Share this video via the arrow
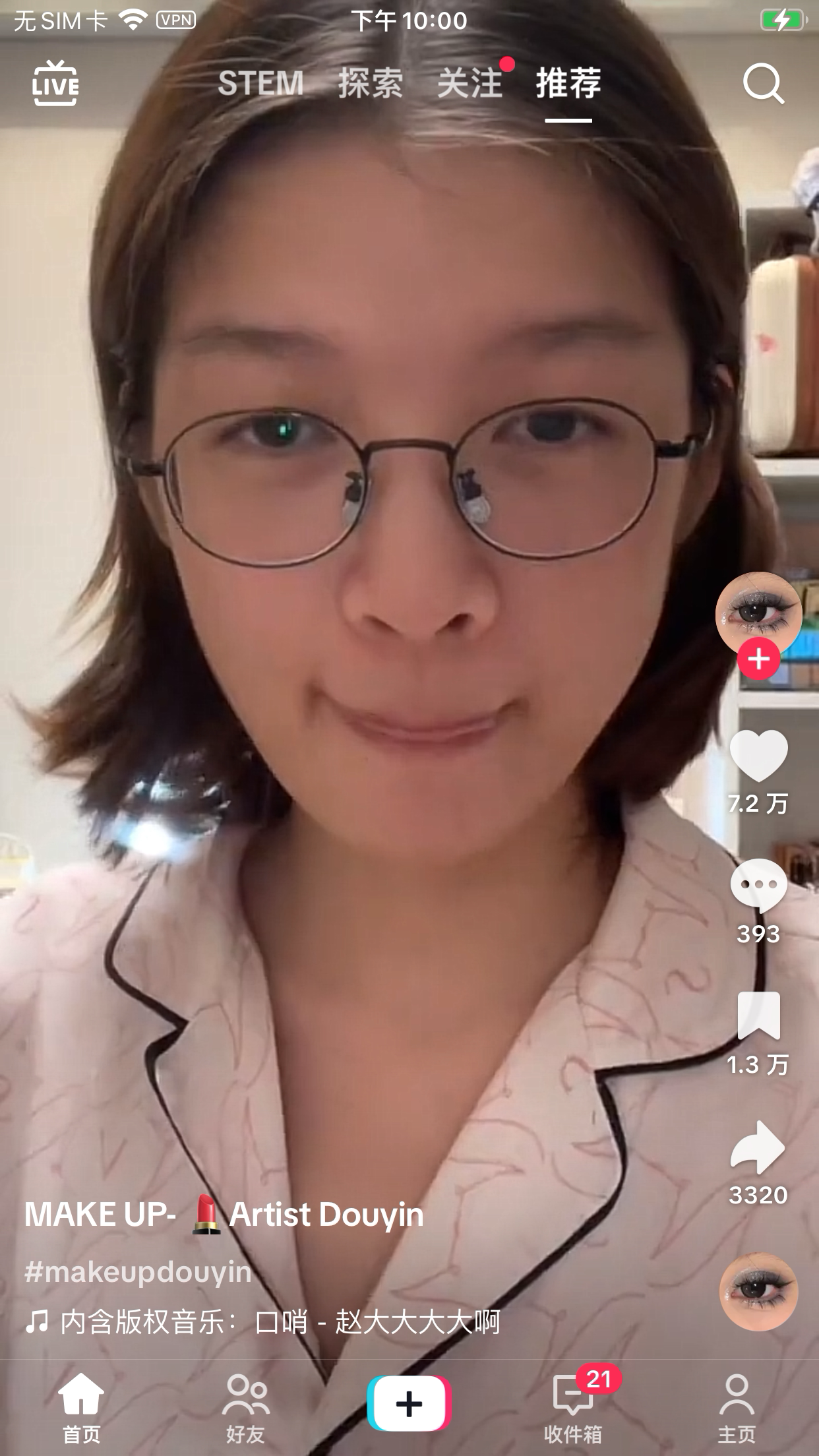The width and height of the screenshot is (819, 1456). coord(758,1147)
